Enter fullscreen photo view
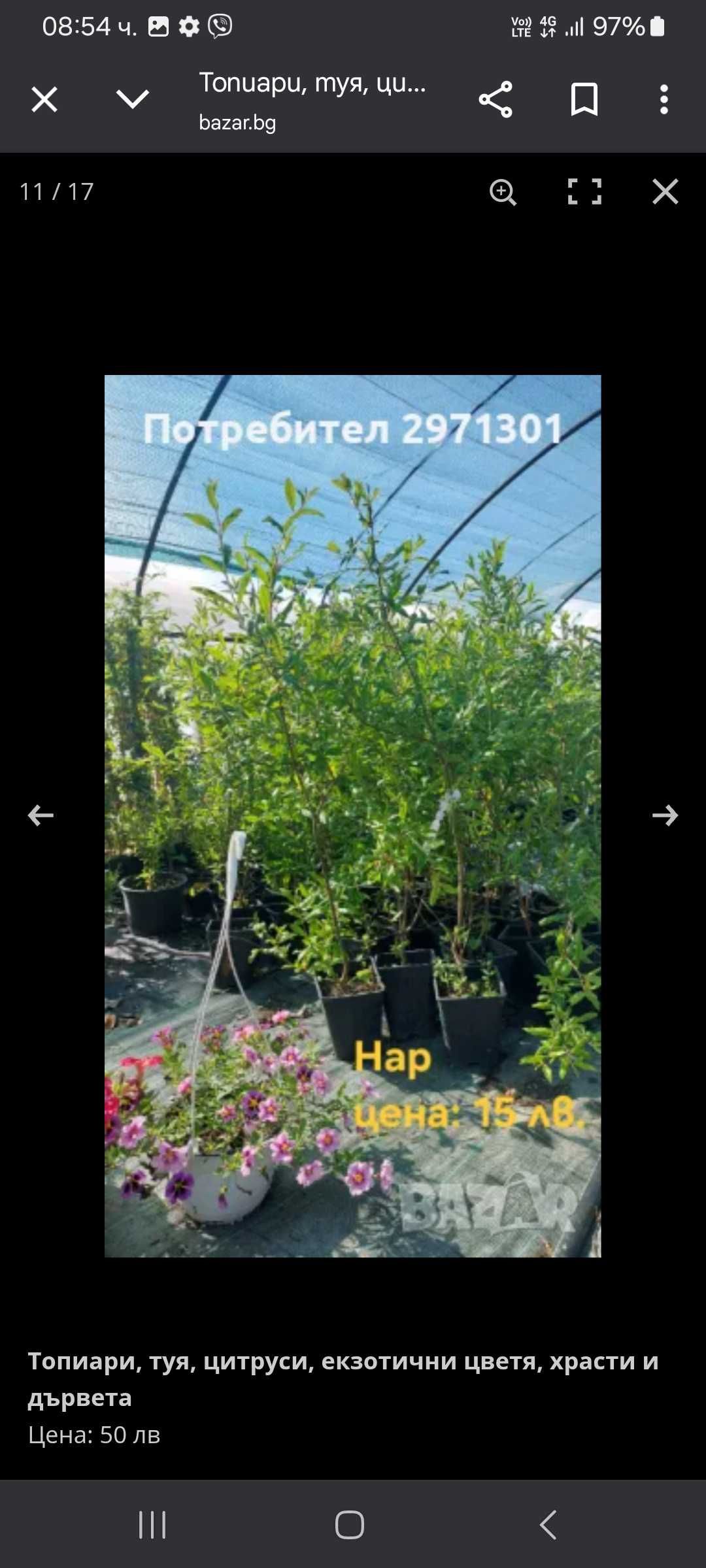 coord(584,191)
